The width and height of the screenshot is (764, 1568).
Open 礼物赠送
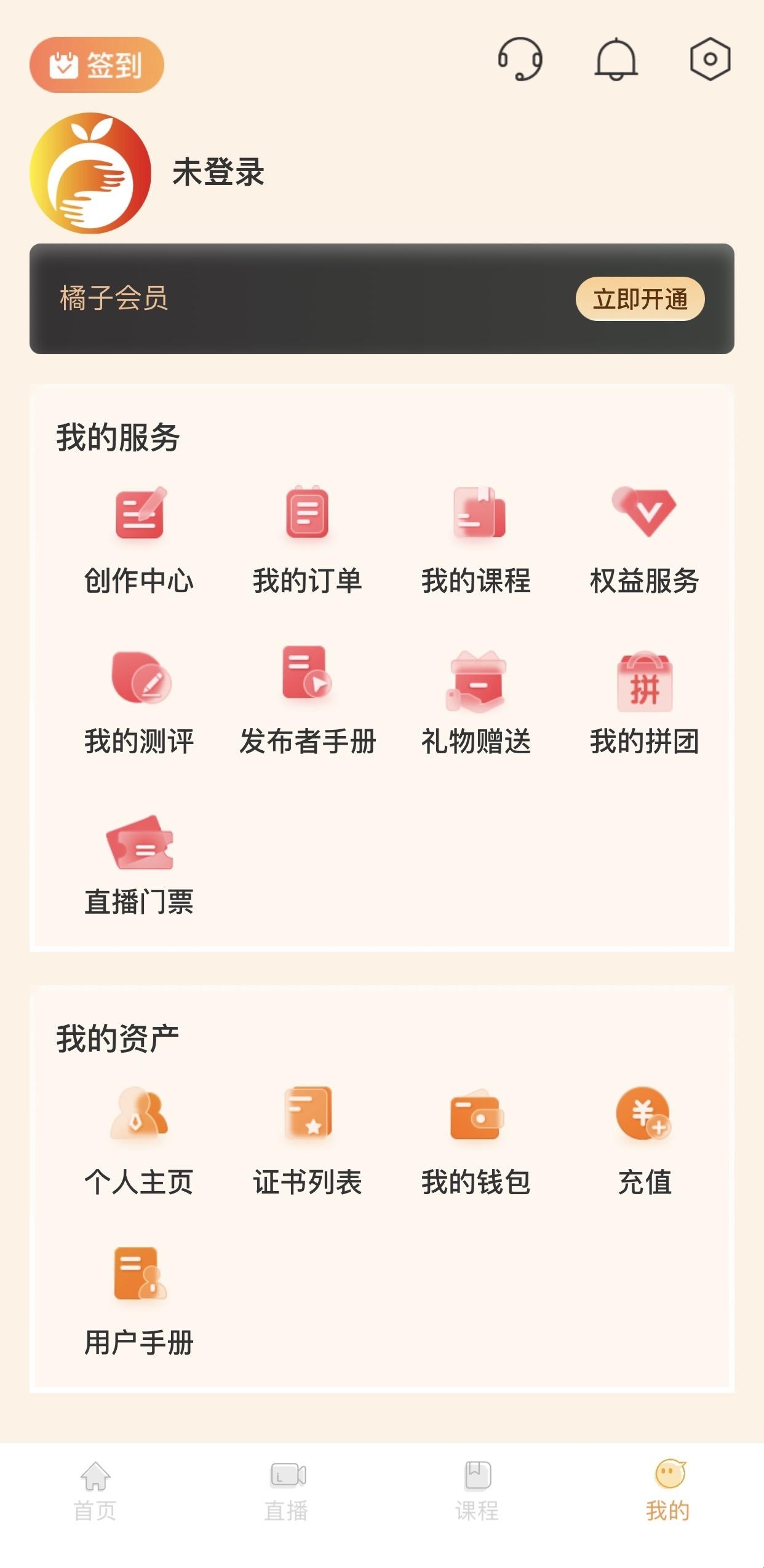[x=476, y=701]
